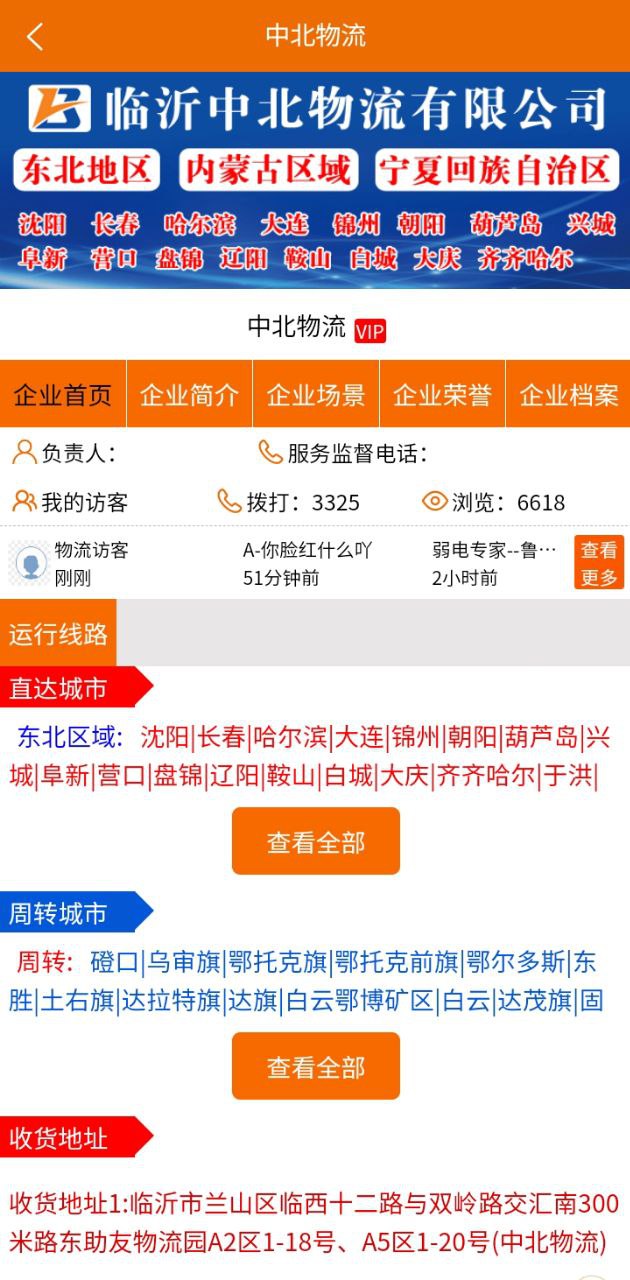Viewport: 630px width, 1280px height.
Task: Open the 企业荣誉 tab
Action: click(442, 395)
